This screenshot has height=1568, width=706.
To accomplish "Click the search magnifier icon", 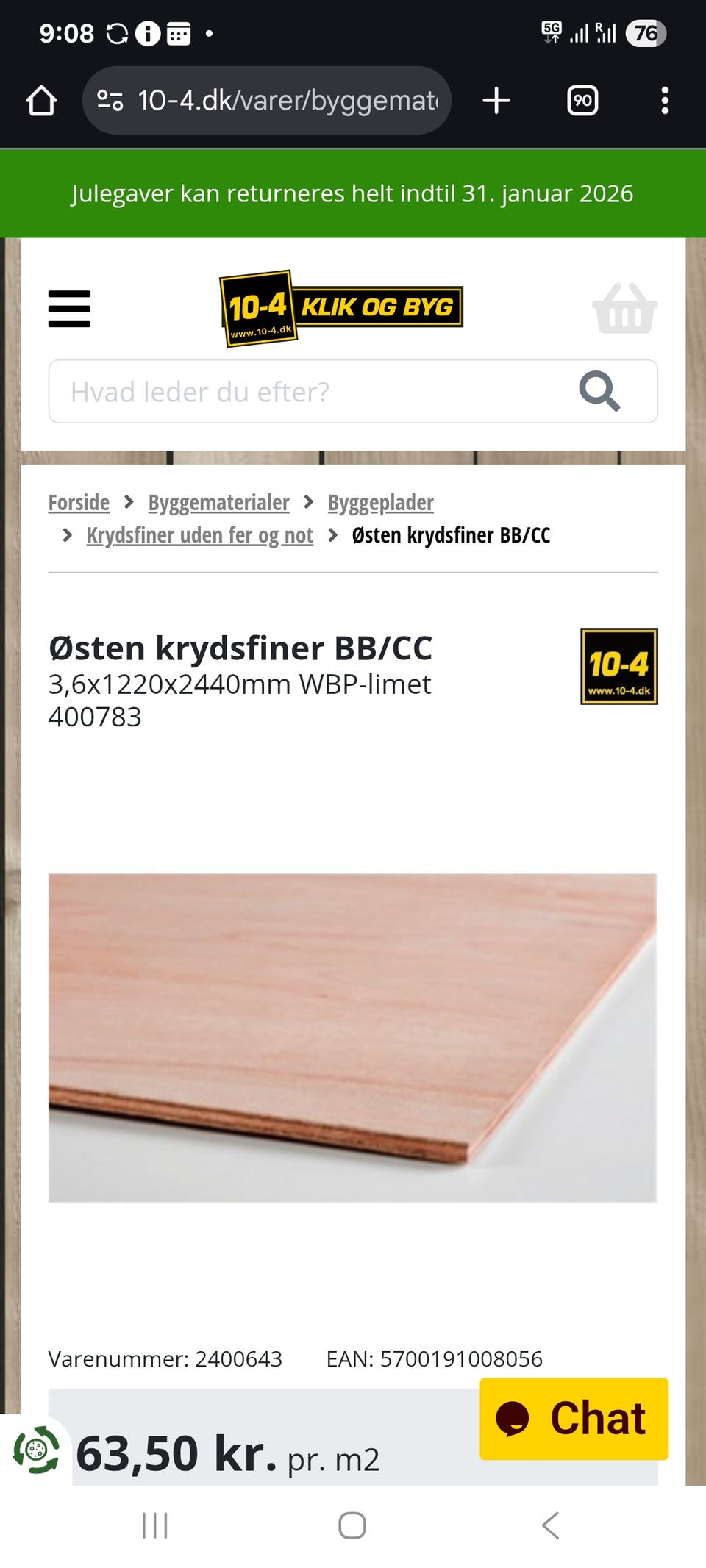I will 601,392.
